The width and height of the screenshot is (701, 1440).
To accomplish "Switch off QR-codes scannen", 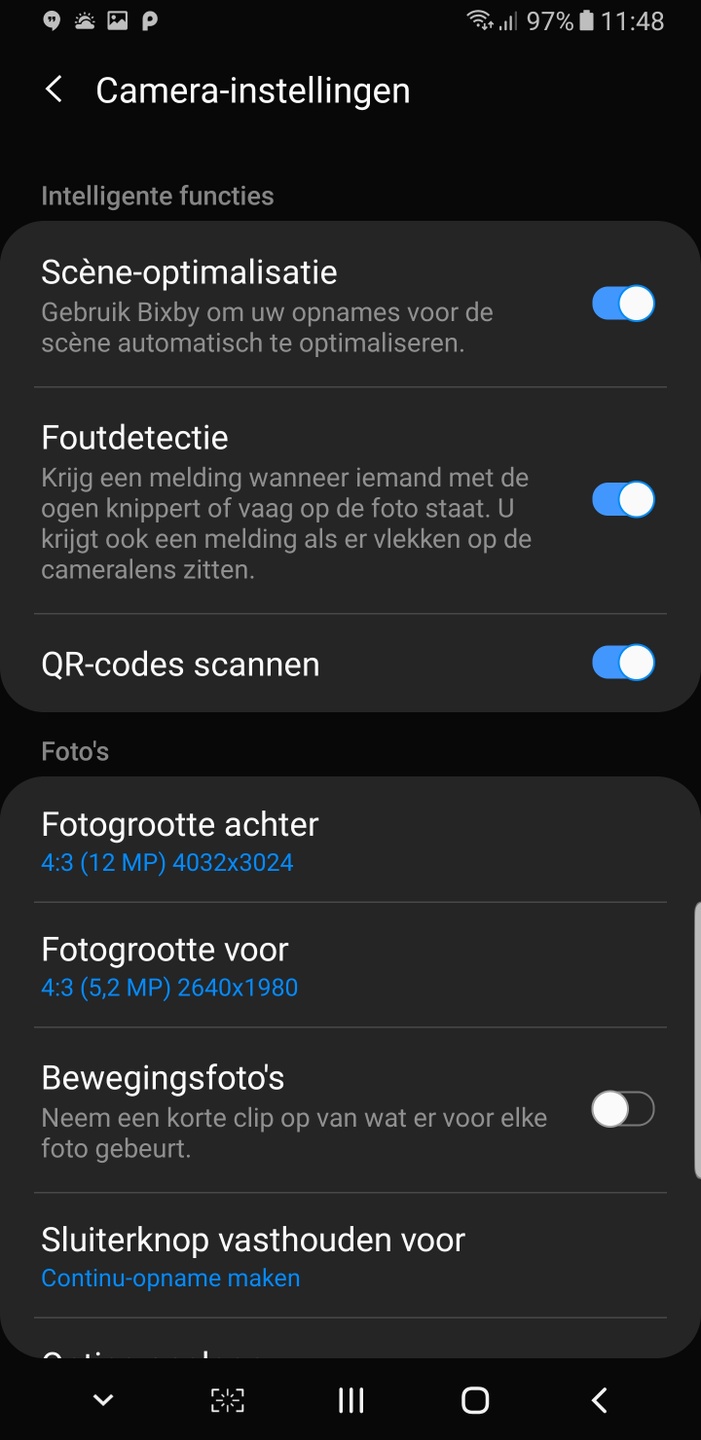I will pos(623,662).
